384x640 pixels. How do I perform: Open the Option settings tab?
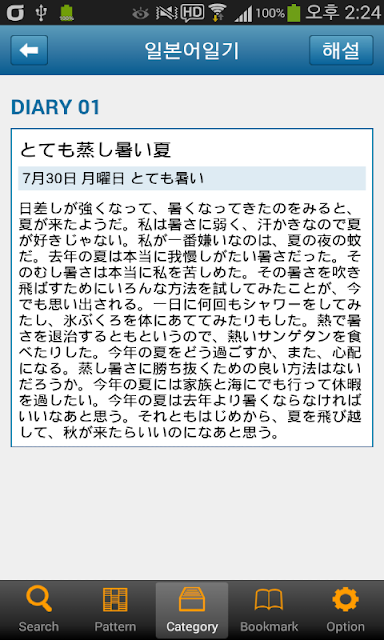(x=345, y=610)
